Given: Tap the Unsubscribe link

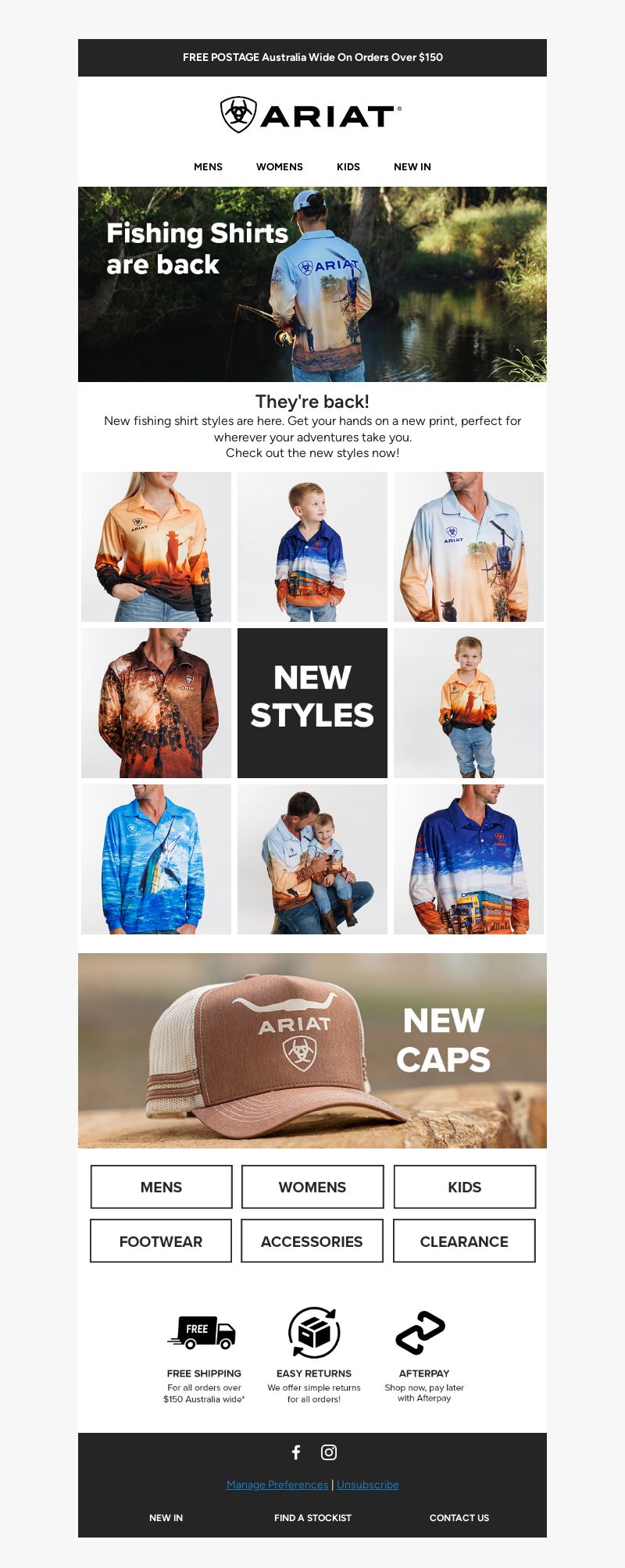Looking at the screenshot, I should click(x=368, y=1484).
